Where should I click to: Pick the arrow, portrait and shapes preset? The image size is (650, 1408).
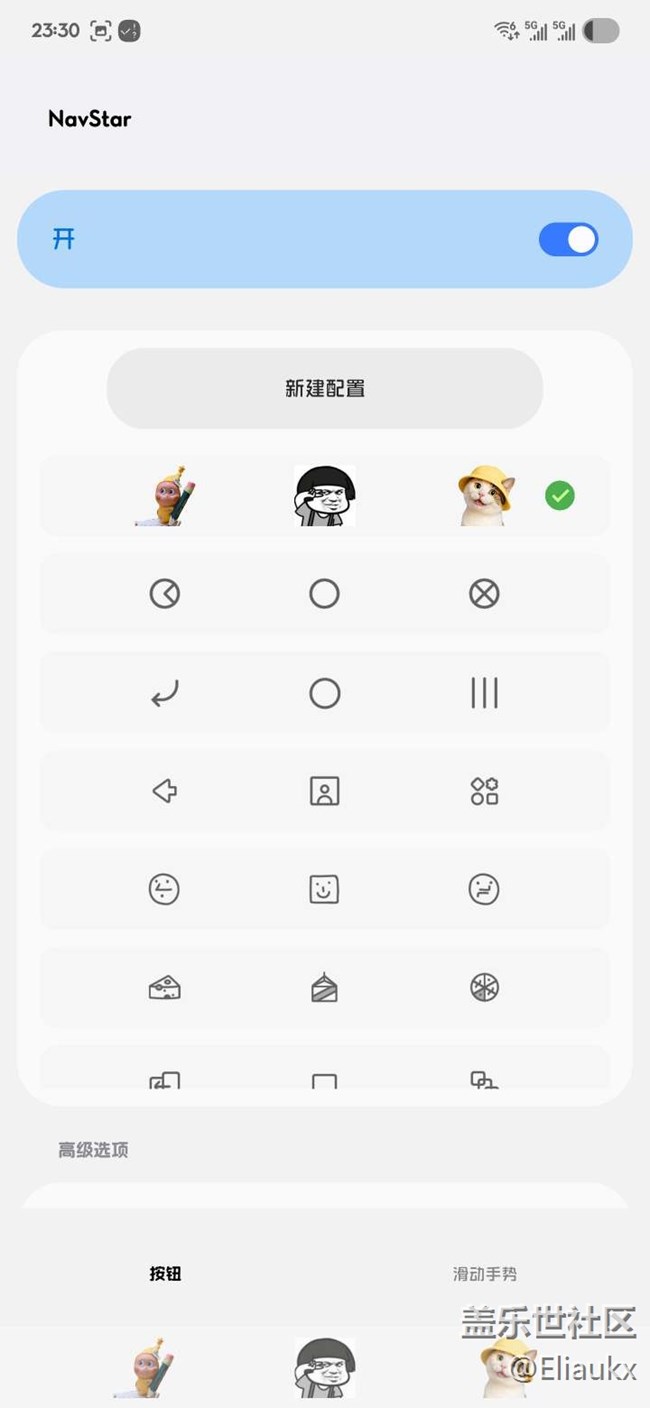click(x=325, y=791)
